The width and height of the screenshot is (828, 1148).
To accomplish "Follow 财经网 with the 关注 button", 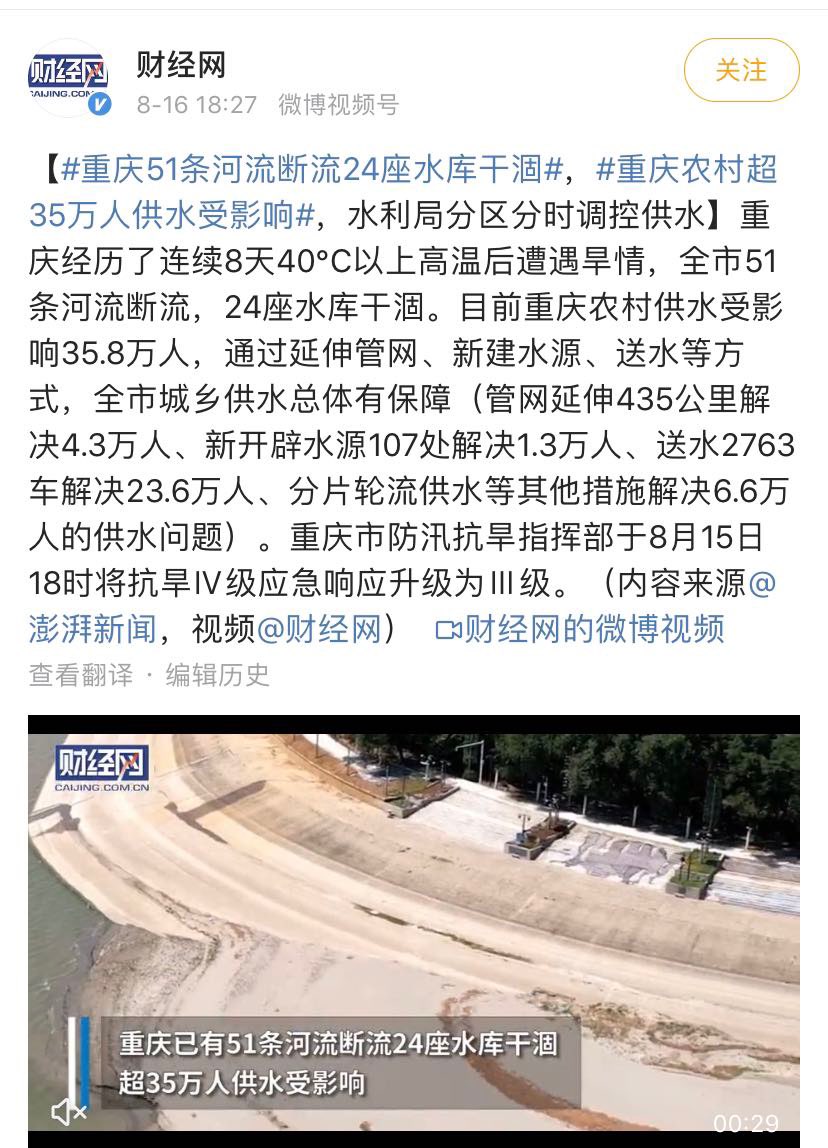I will 741,71.
